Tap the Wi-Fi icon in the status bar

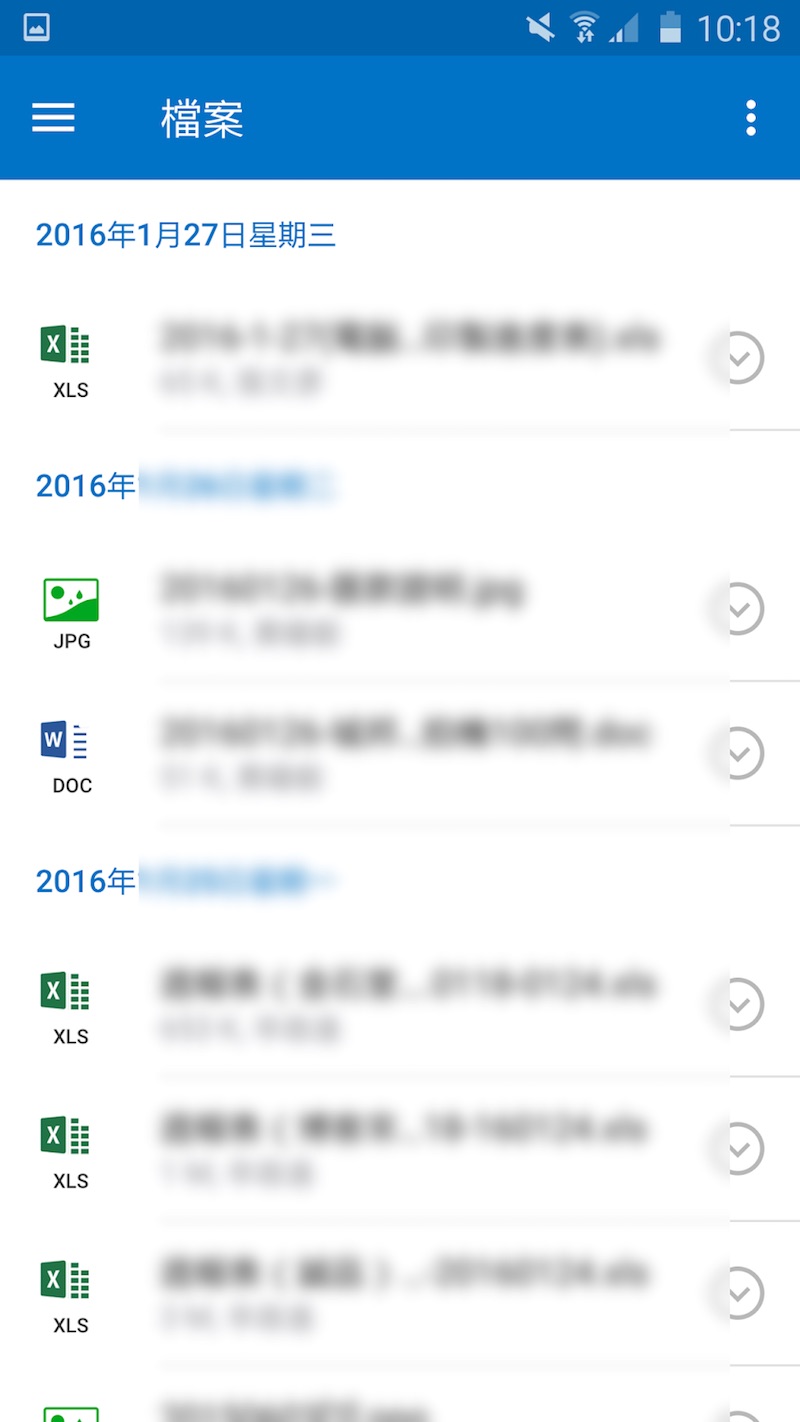click(583, 27)
